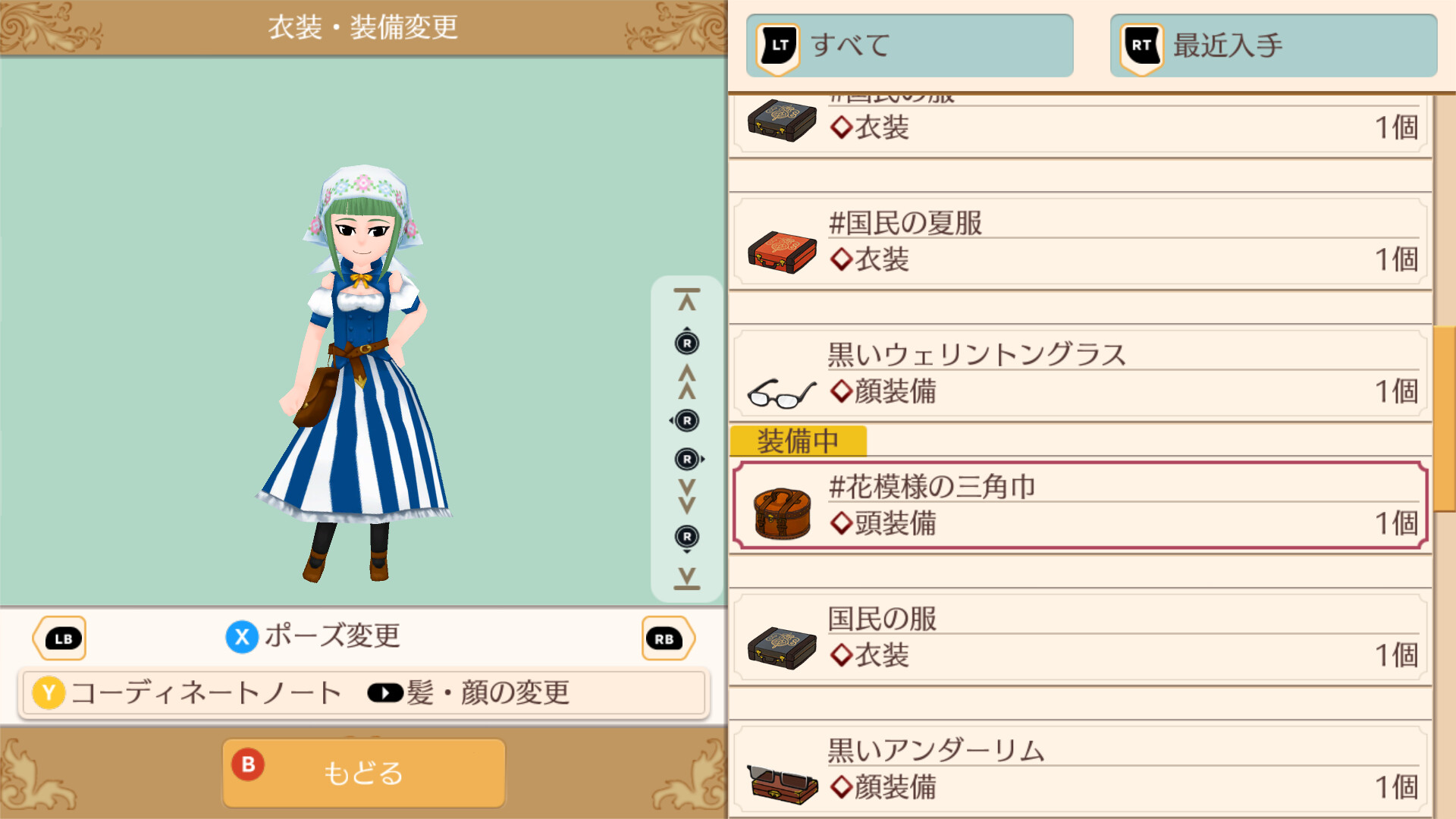
Task: Select 黒いウェリントングラス face accessory
Action: tap(1081, 375)
